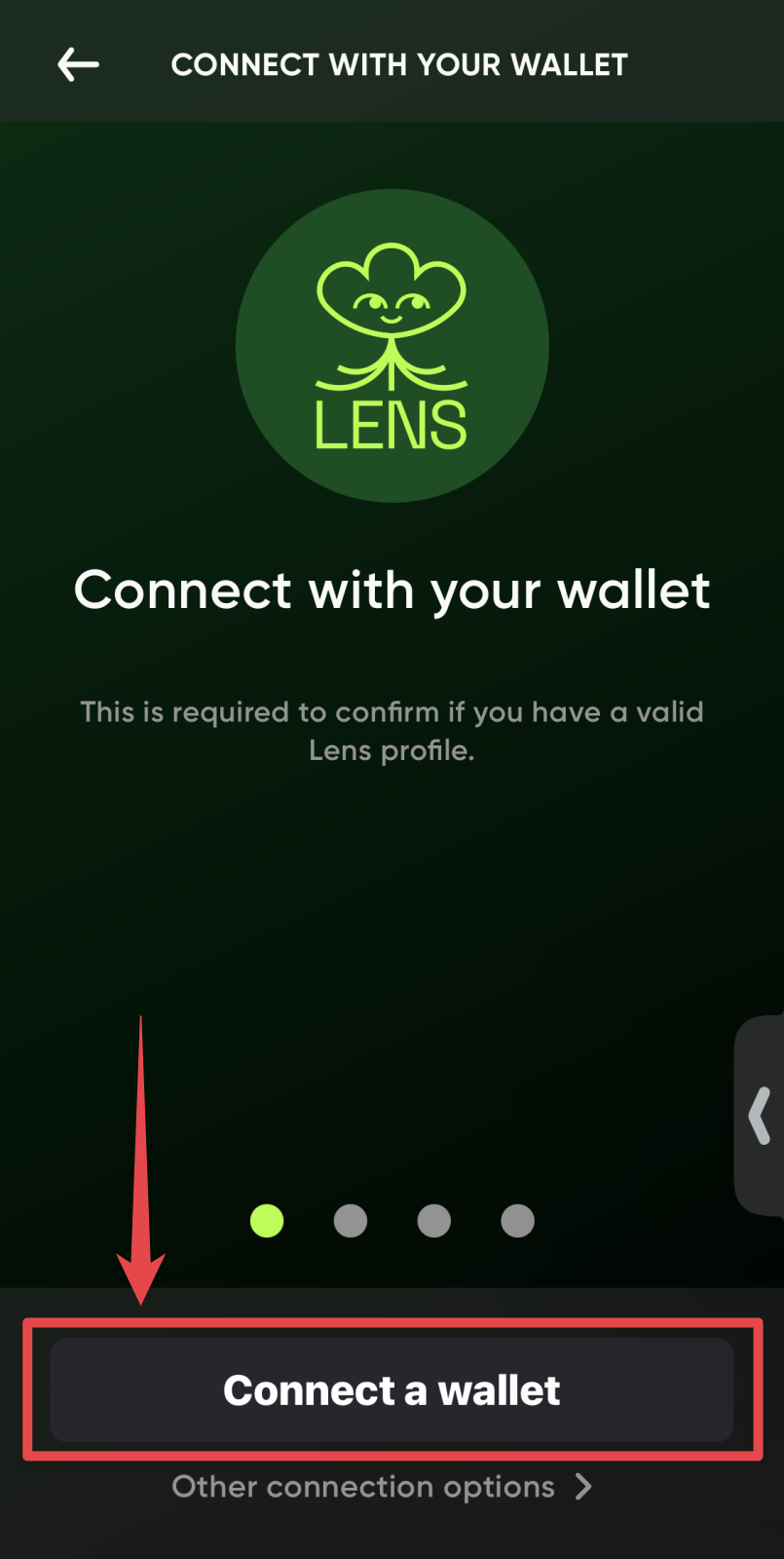Screen dimensions: 784x1559
Task: Go back using the top-left arrow
Action: 78,65
